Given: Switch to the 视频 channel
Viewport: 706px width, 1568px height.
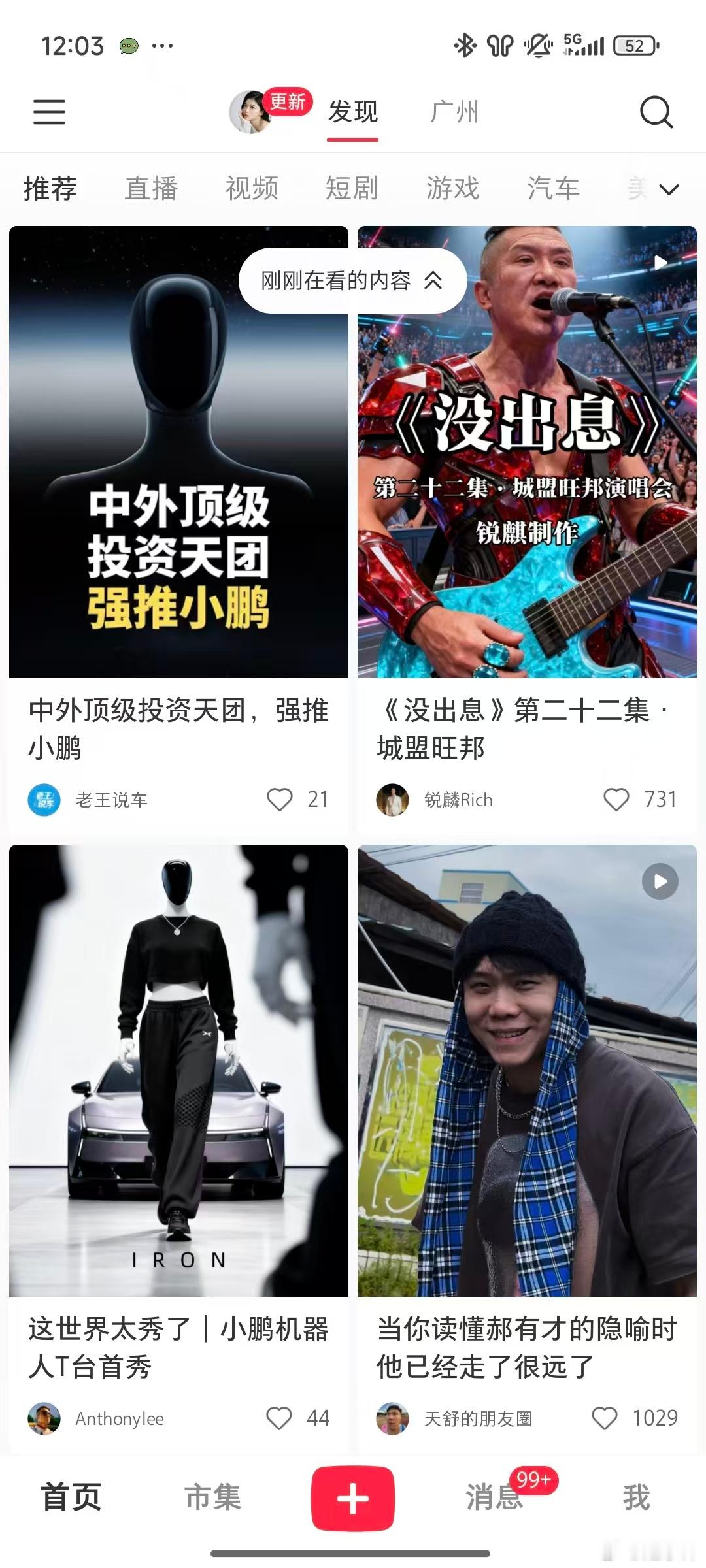Looking at the screenshot, I should pos(252,188).
